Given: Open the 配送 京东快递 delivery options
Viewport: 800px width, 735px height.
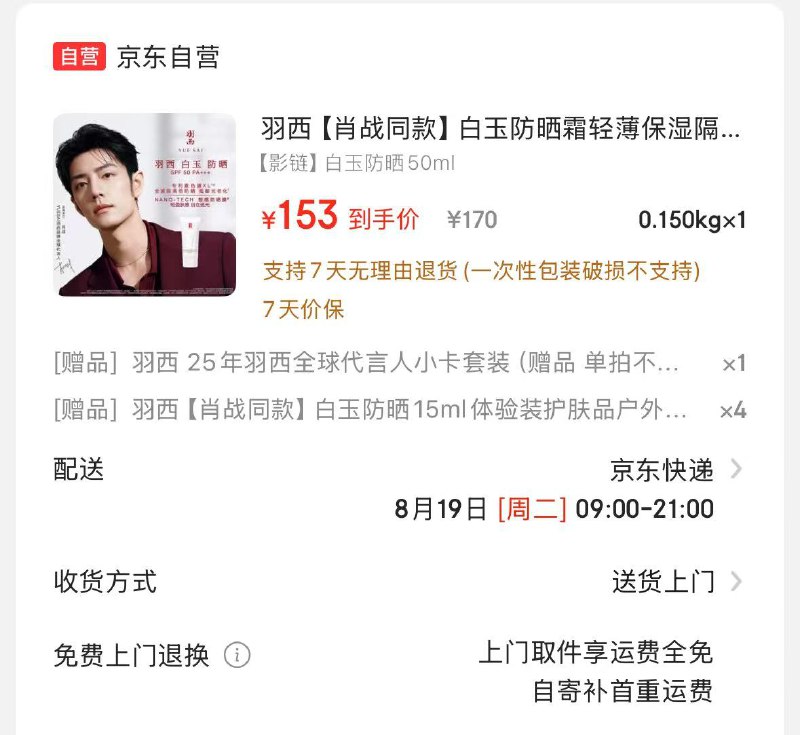Looking at the screenshot, I should tap(676, 469).
